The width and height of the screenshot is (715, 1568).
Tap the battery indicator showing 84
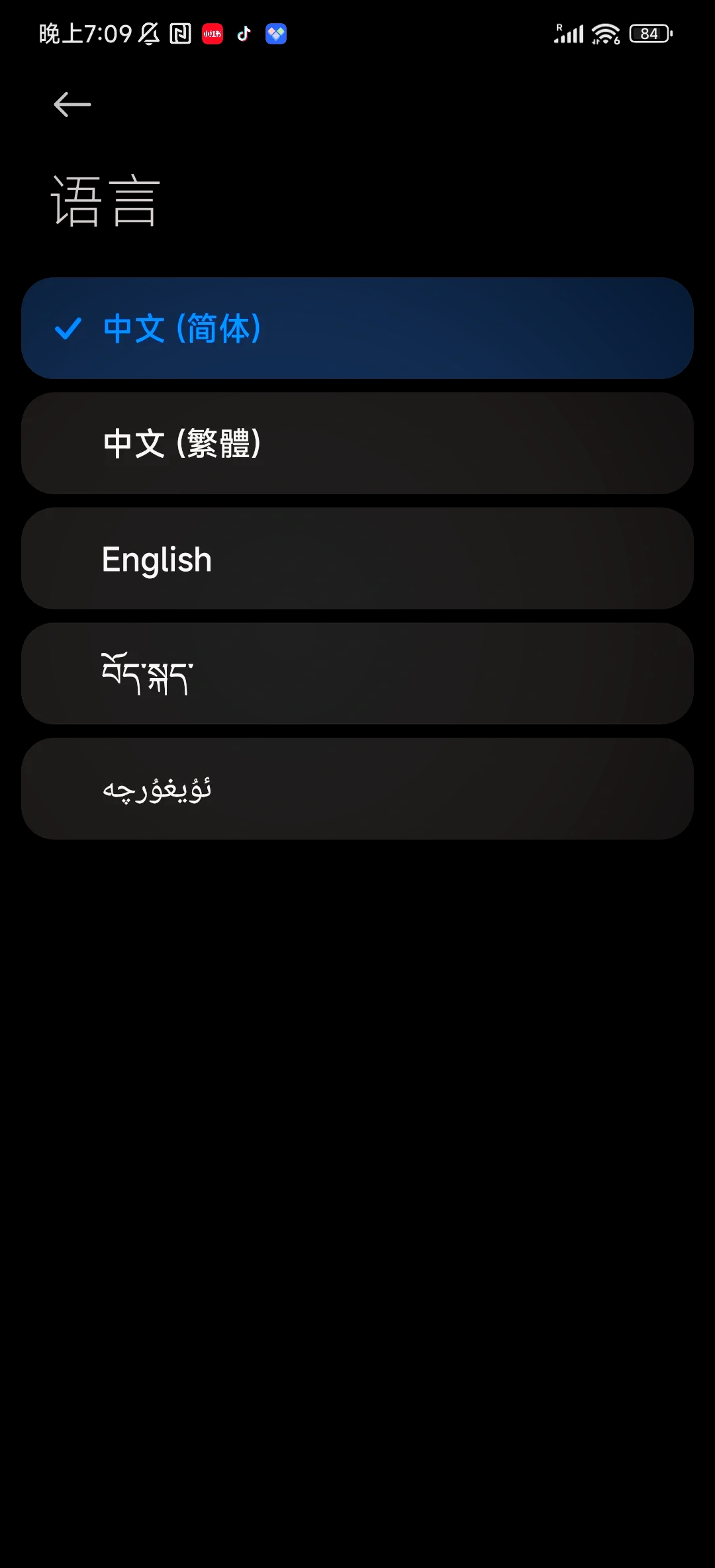point(649,33)
